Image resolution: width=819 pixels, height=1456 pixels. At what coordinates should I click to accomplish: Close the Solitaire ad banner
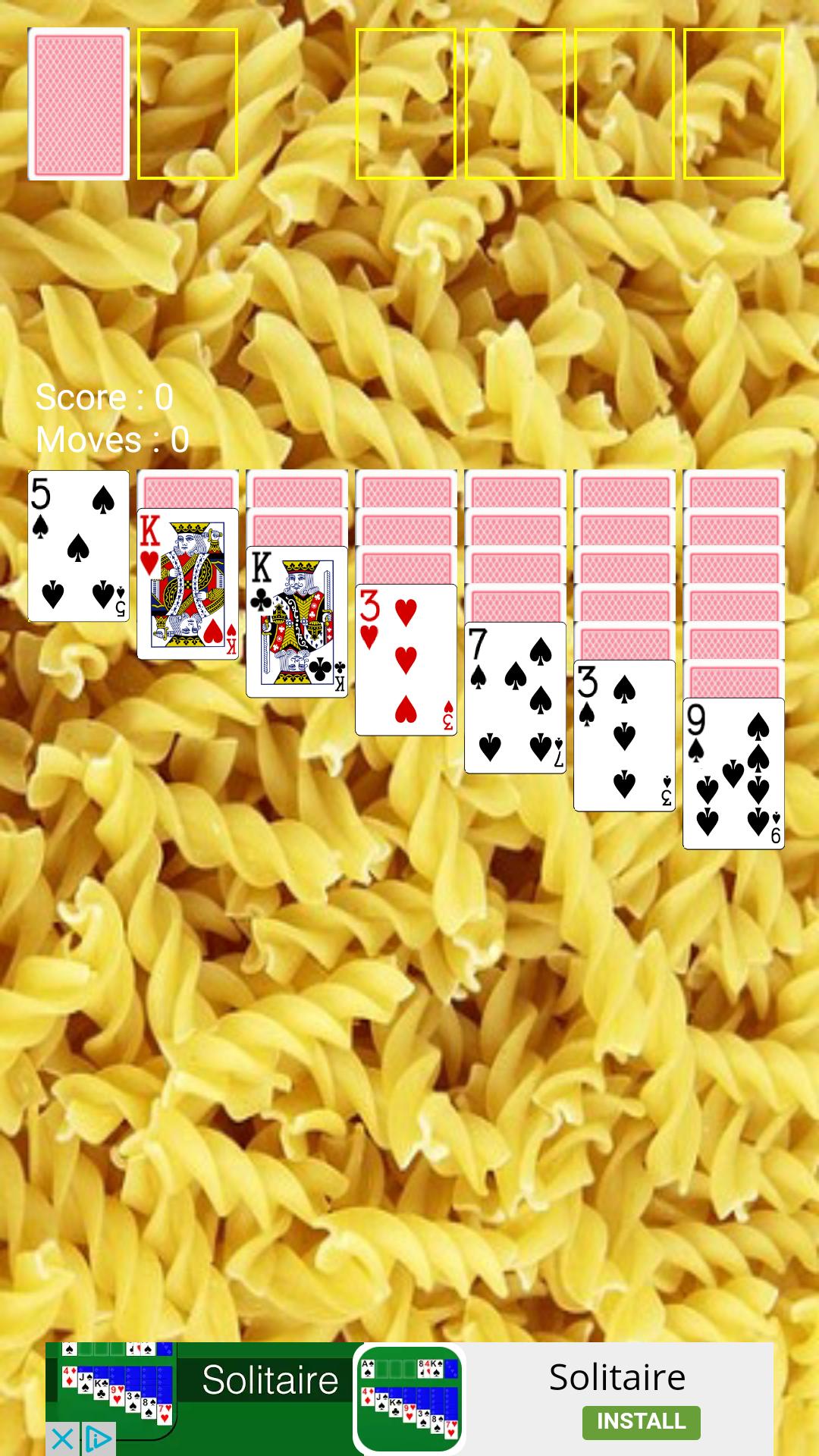62,1439
